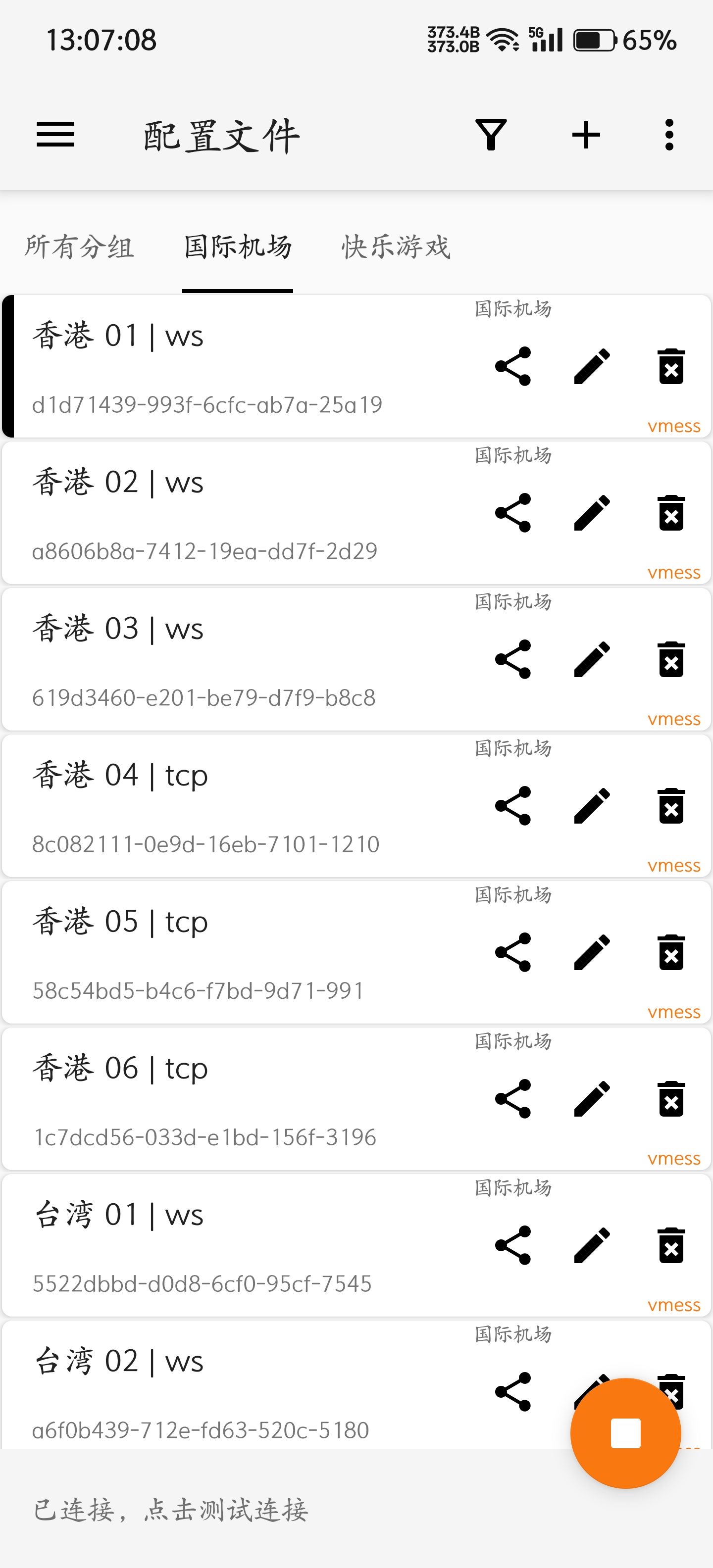Edit the 香港 04 | tcp profile
The height and width of the screenshot is (1568, 713).
click(x=592, y=806)
